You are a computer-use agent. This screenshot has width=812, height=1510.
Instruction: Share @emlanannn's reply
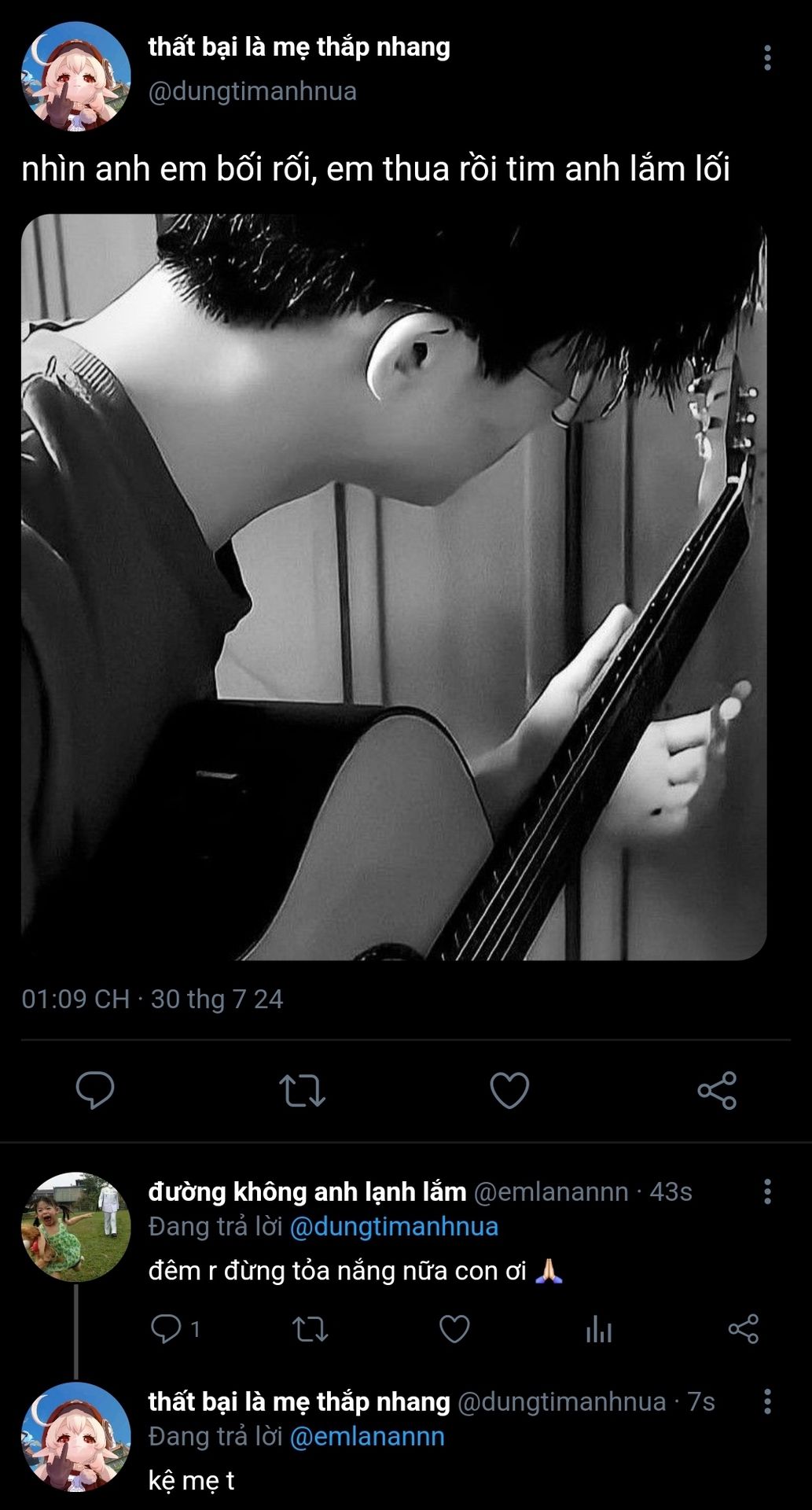coord(743,1329)
